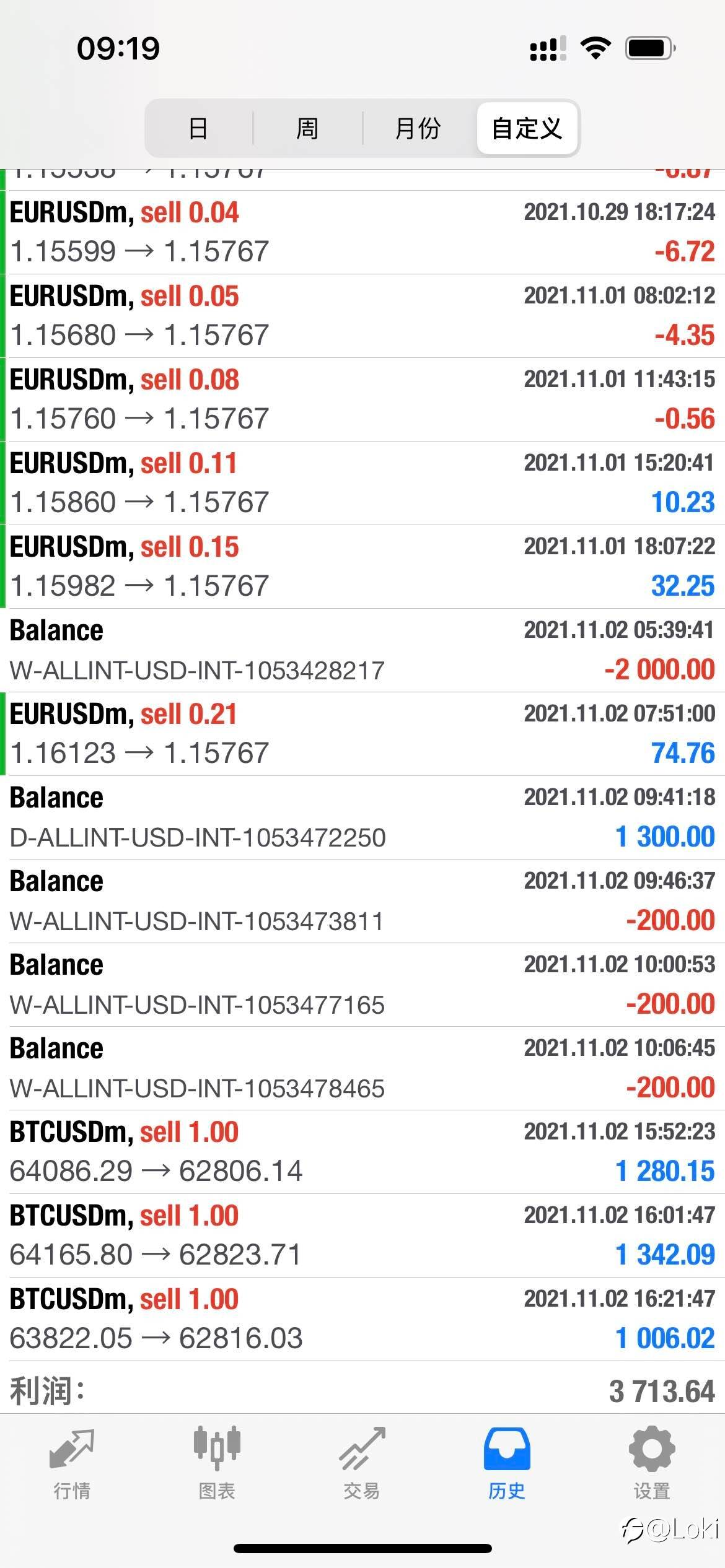This screenshot has width=725, height=1568.
Task: Switch to the 日 period tab
Action: pyautogui.click(x=198, y=128)
